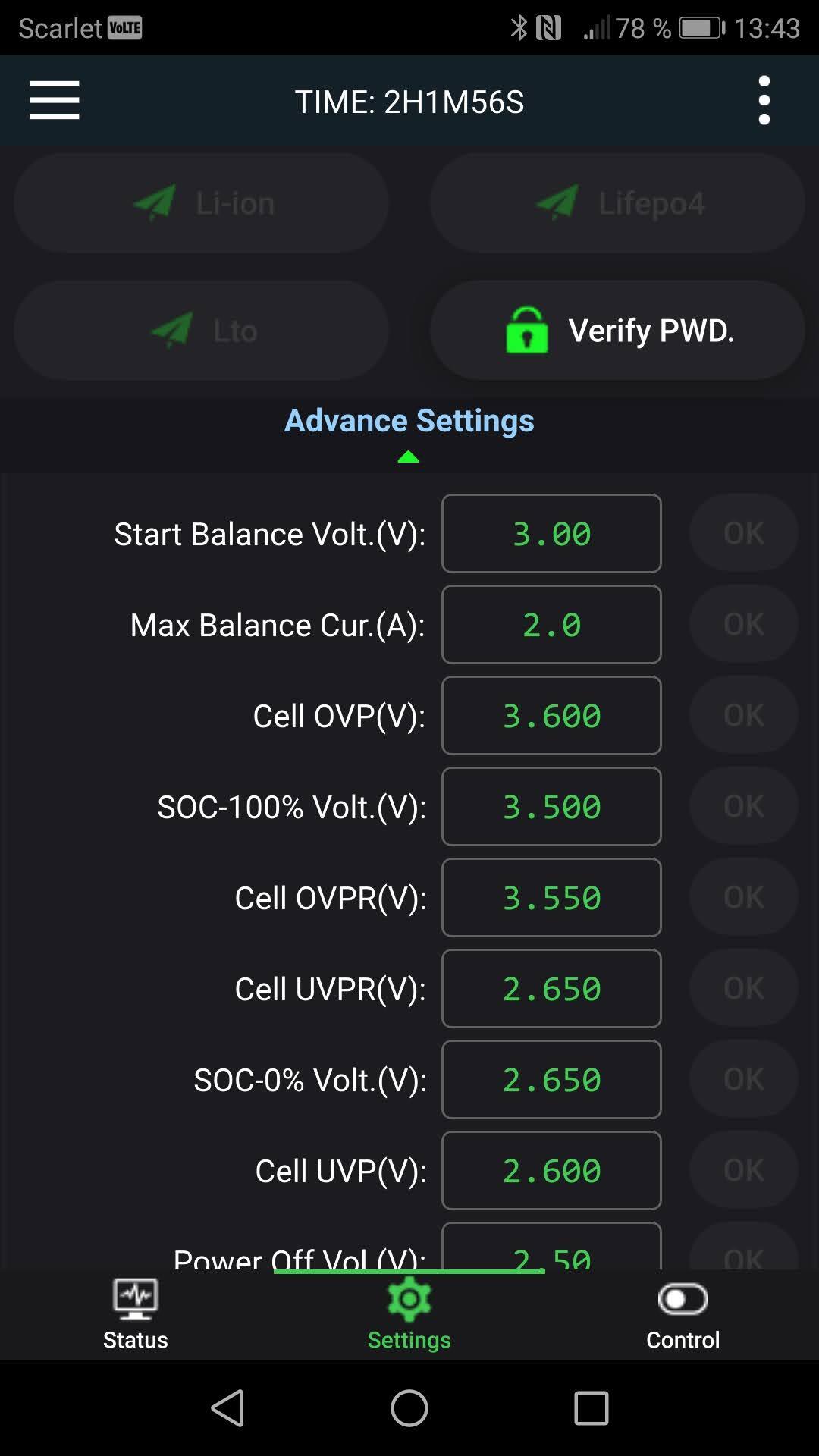Edit the Cell UVP value field
The image size is (819, 1456).
pos(551,1171)
